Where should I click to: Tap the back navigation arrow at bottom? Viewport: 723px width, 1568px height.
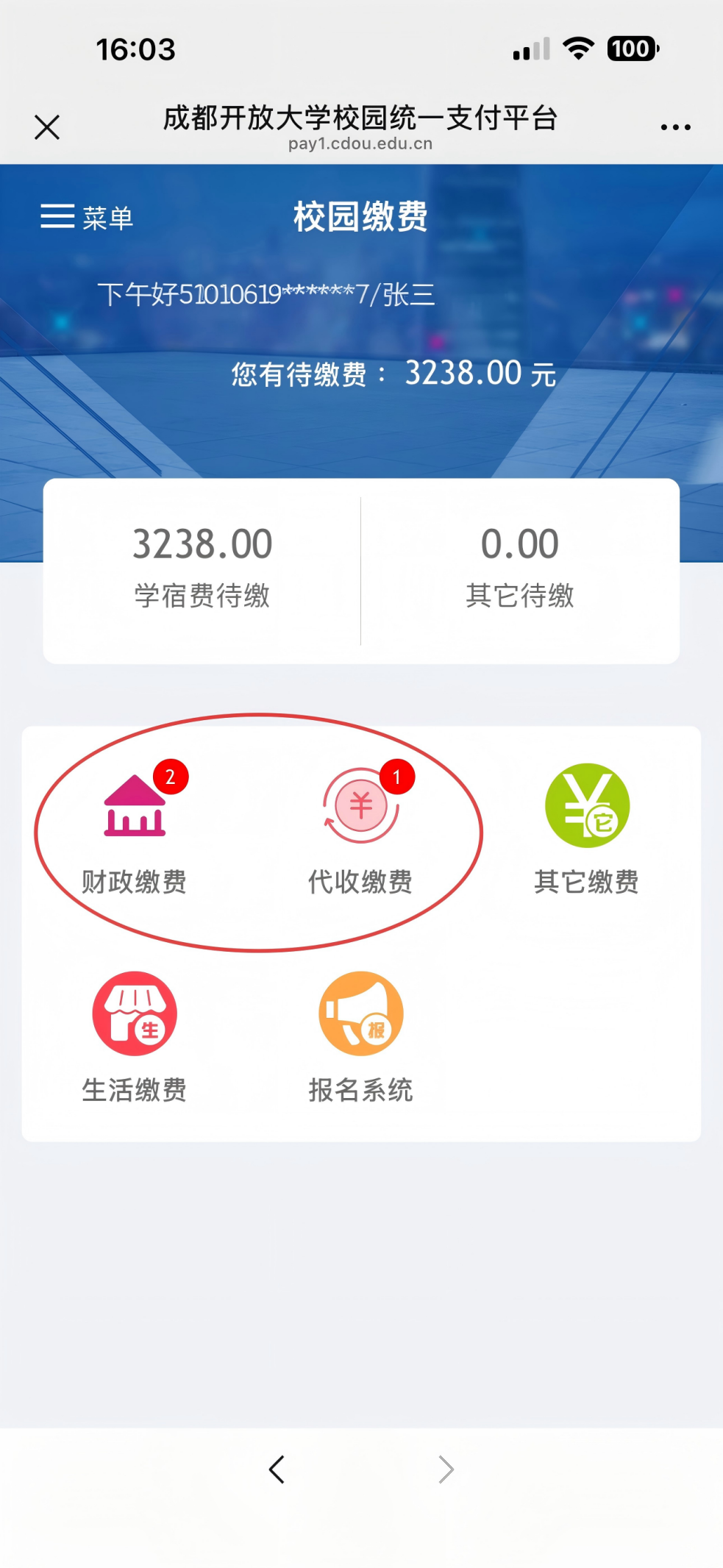[277, 1469]
